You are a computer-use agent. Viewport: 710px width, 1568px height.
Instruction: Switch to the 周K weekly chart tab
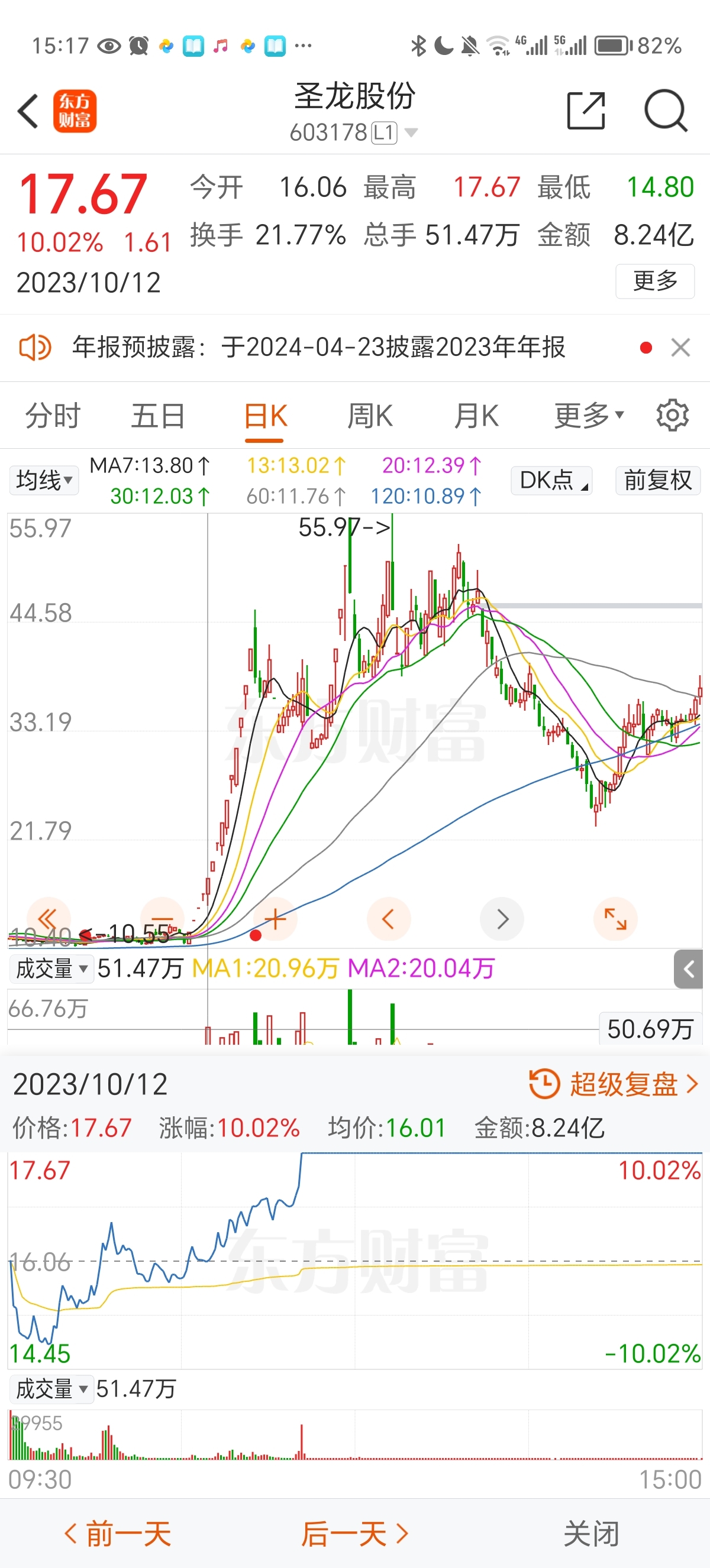point(371,414)
